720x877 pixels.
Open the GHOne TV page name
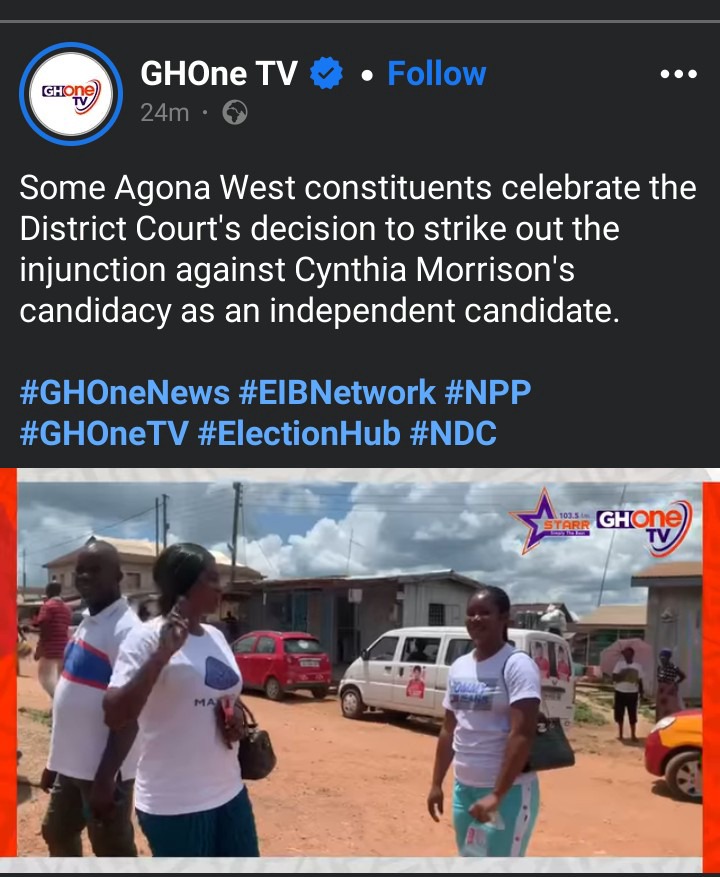(x=219, y=73)
